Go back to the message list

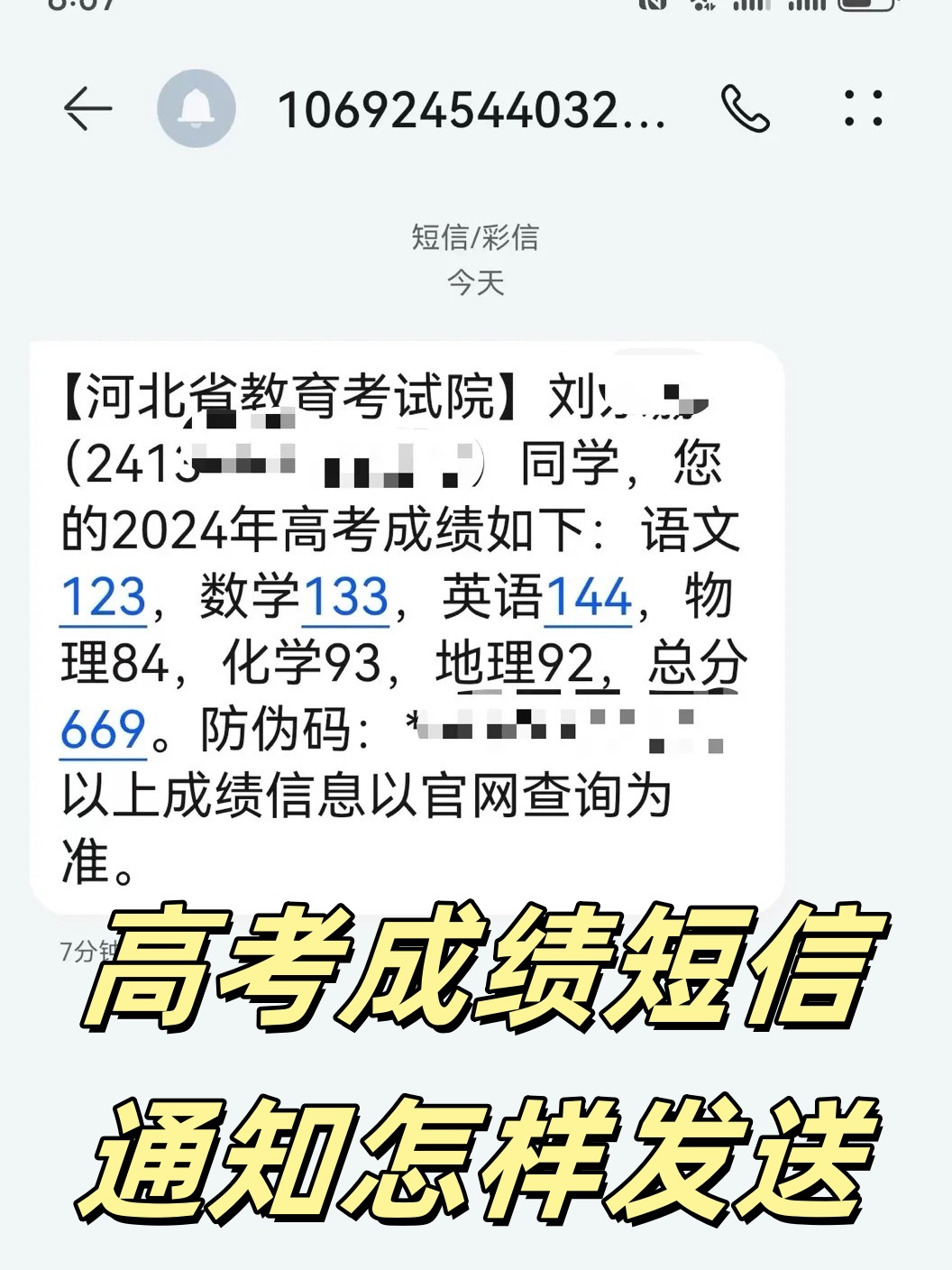pos(87,109)
